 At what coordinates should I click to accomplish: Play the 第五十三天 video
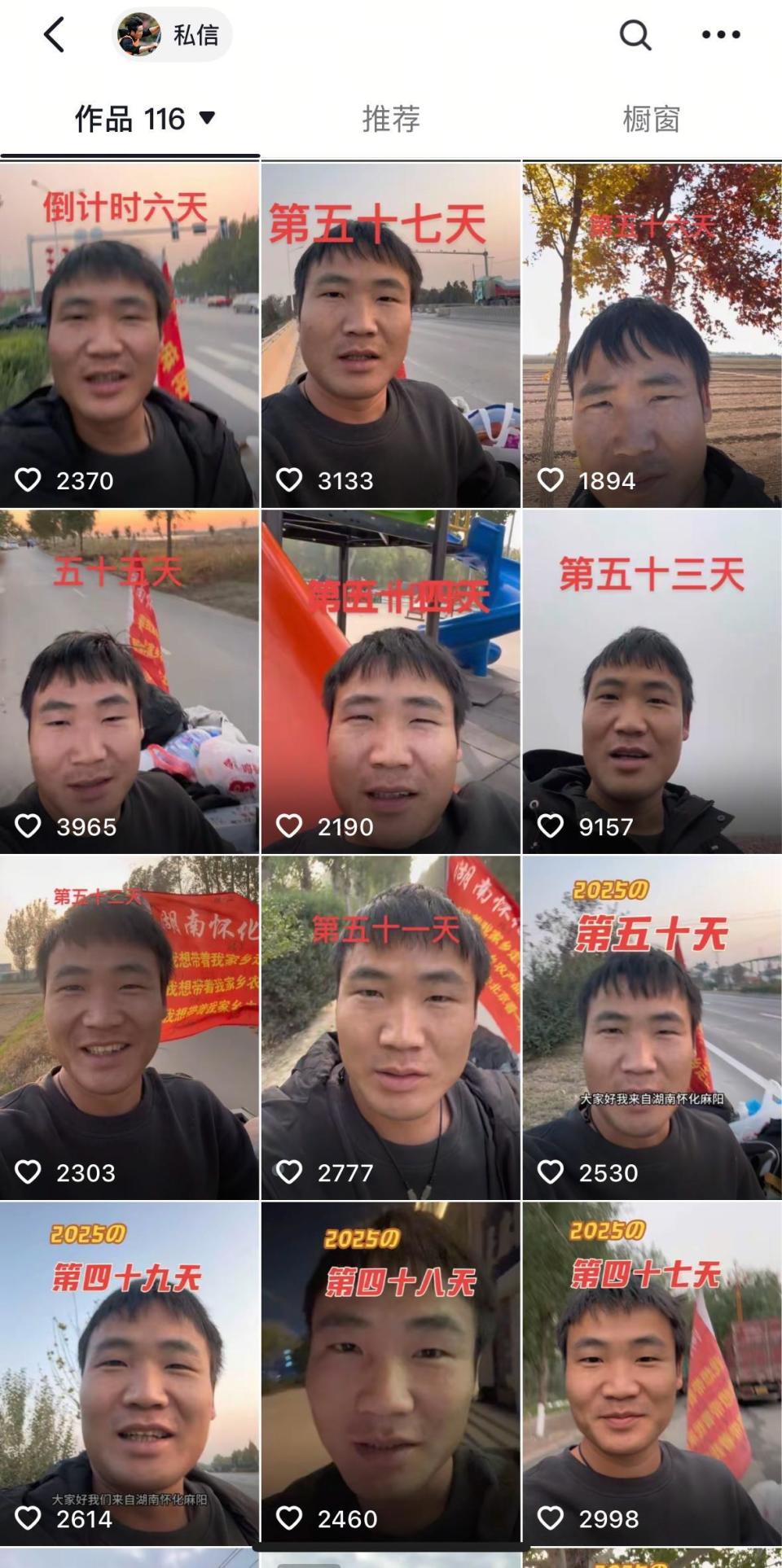point(652,681)
